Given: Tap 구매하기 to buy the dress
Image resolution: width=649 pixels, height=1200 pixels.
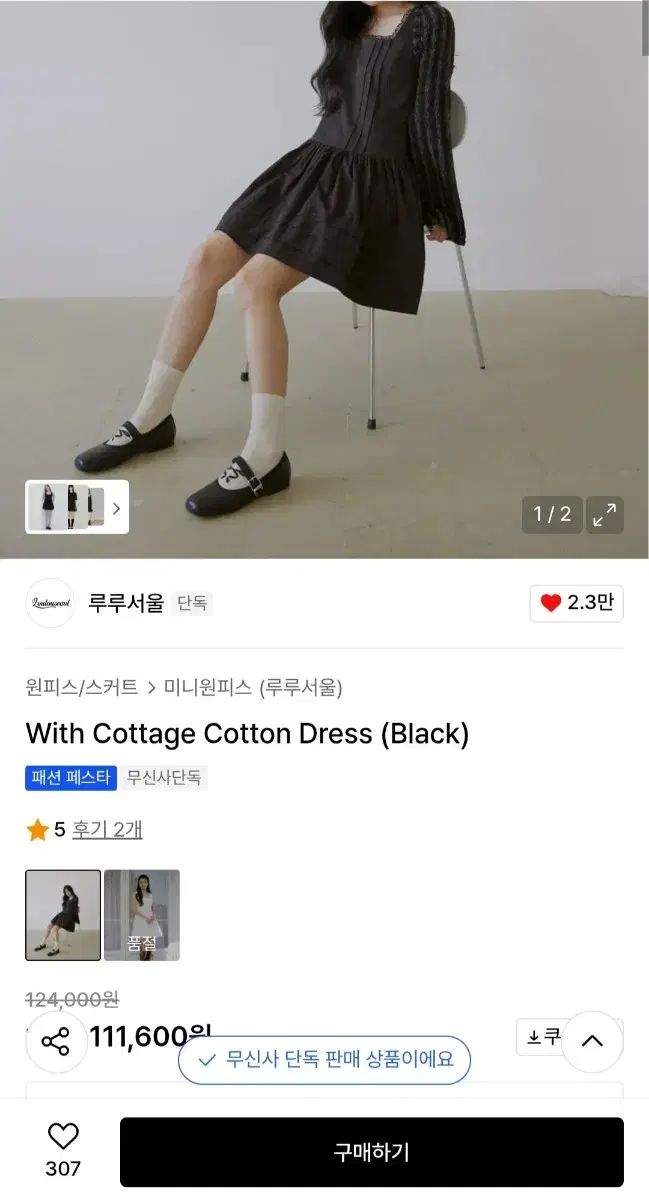Looking at the screenshot, I should (371, 1152).
